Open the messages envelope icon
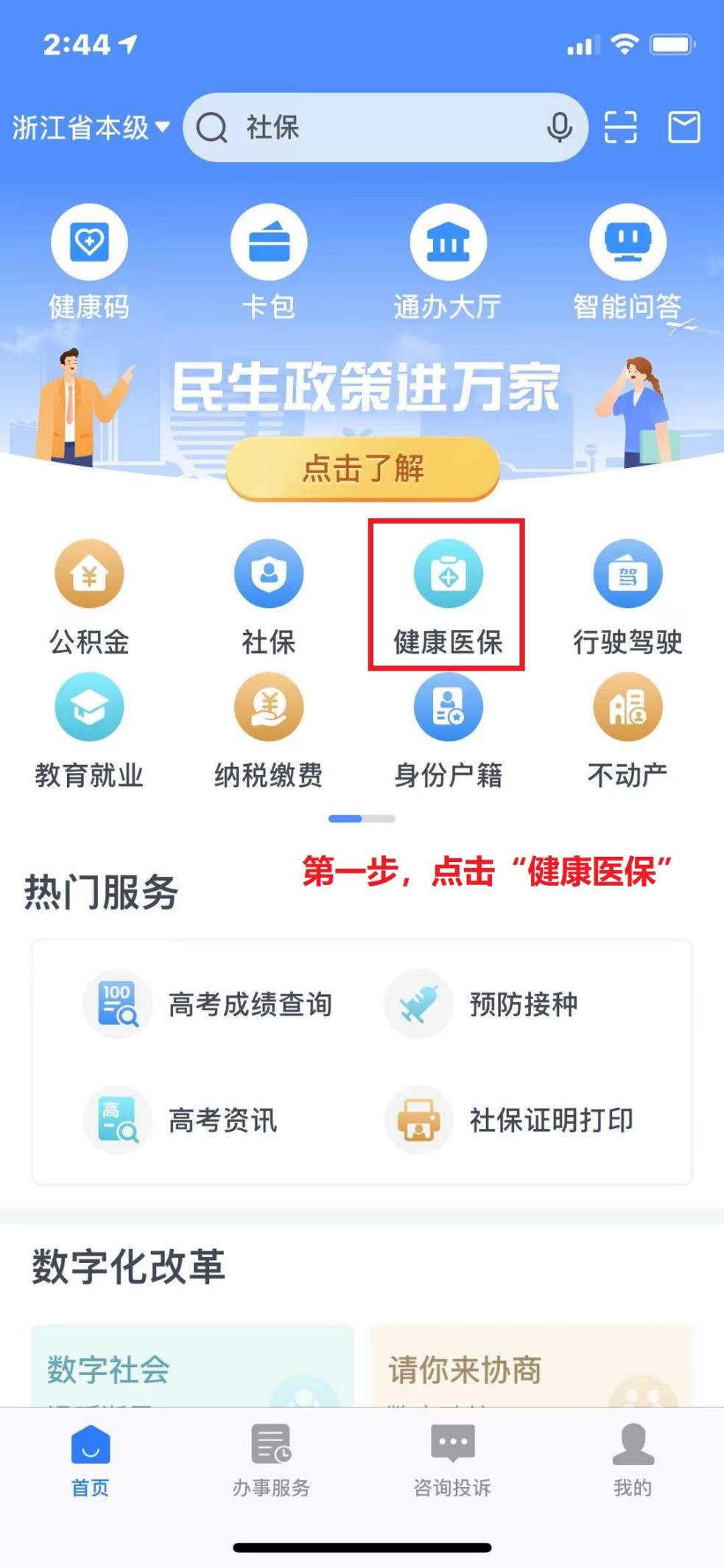The image size is (724, 1568). point(683,127)
